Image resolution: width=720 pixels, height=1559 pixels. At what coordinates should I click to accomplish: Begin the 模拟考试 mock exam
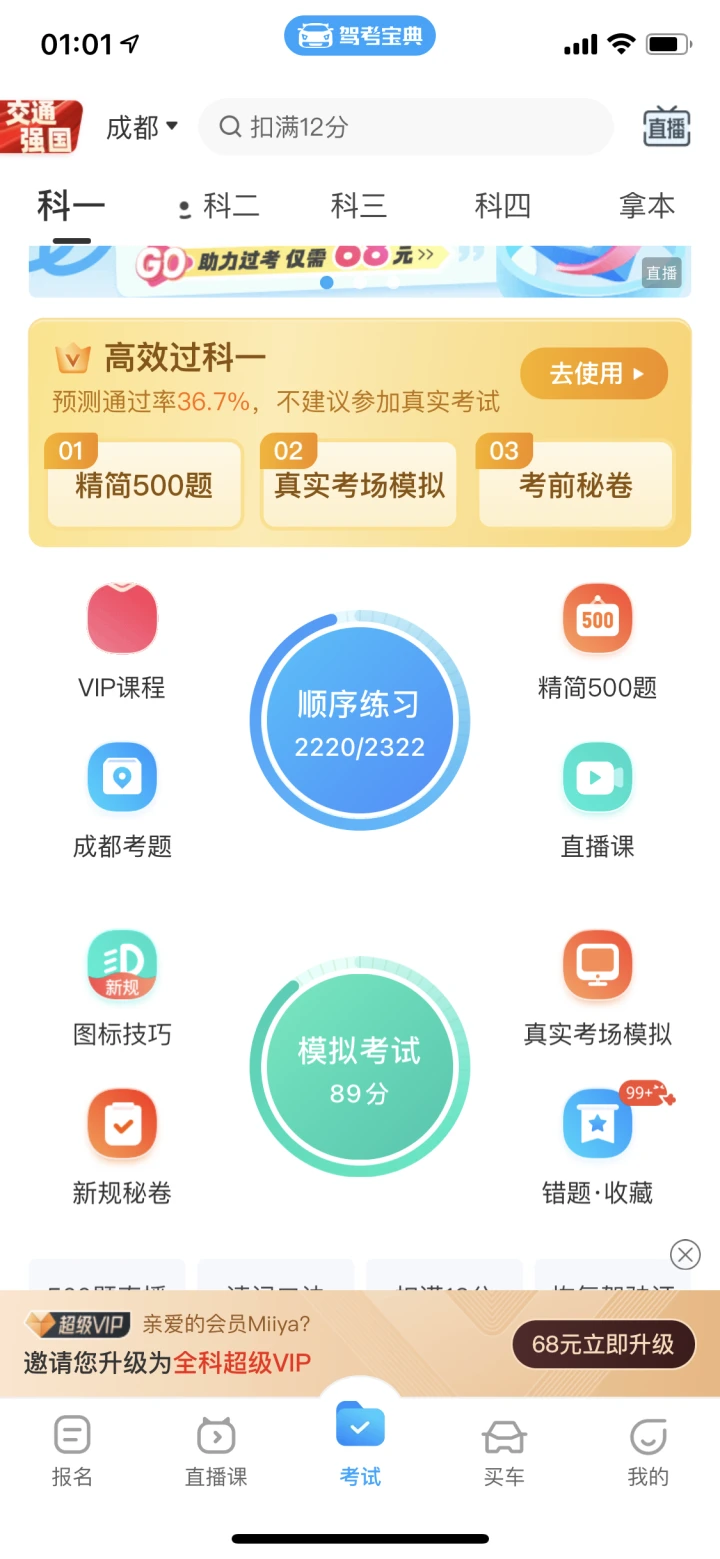359,1067
